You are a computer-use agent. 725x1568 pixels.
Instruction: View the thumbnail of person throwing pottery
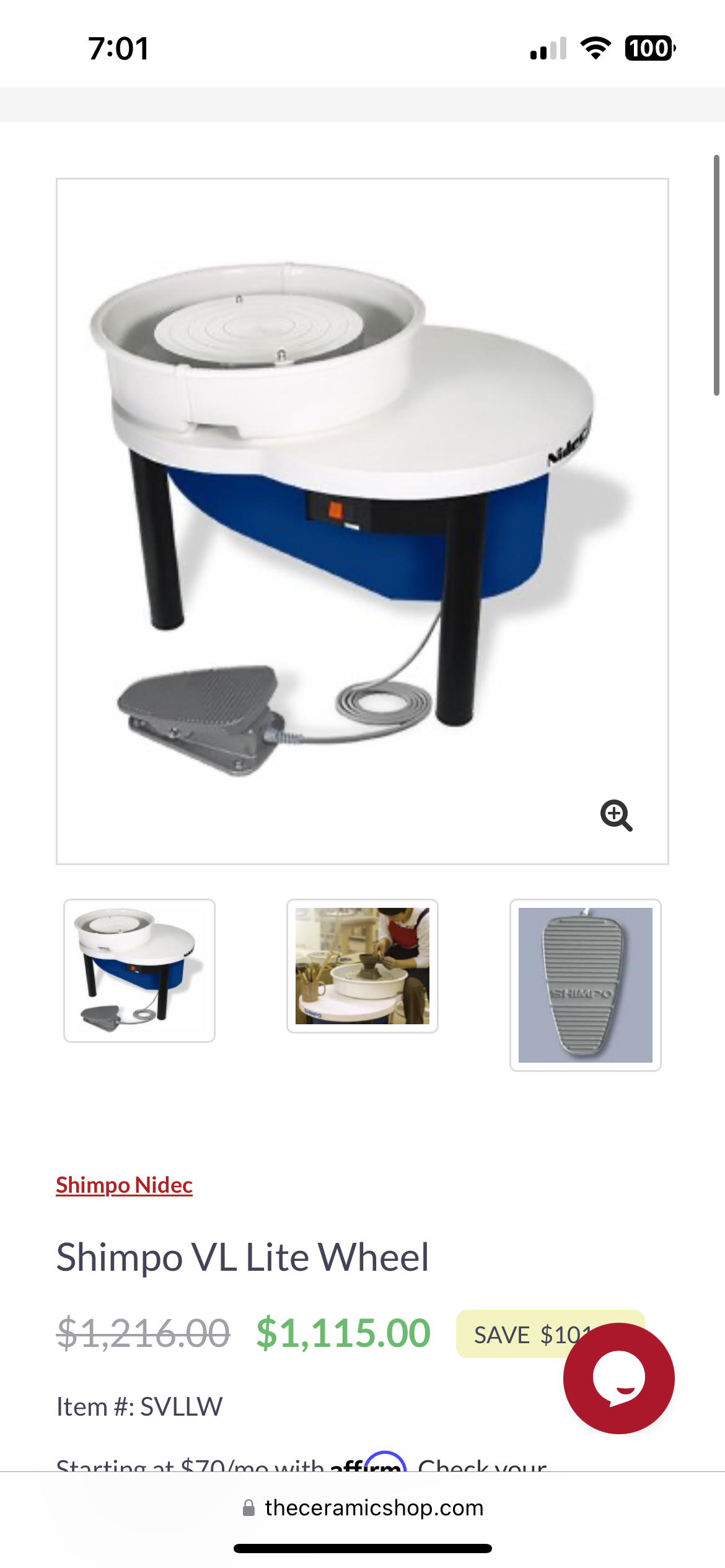click(362, 966)
